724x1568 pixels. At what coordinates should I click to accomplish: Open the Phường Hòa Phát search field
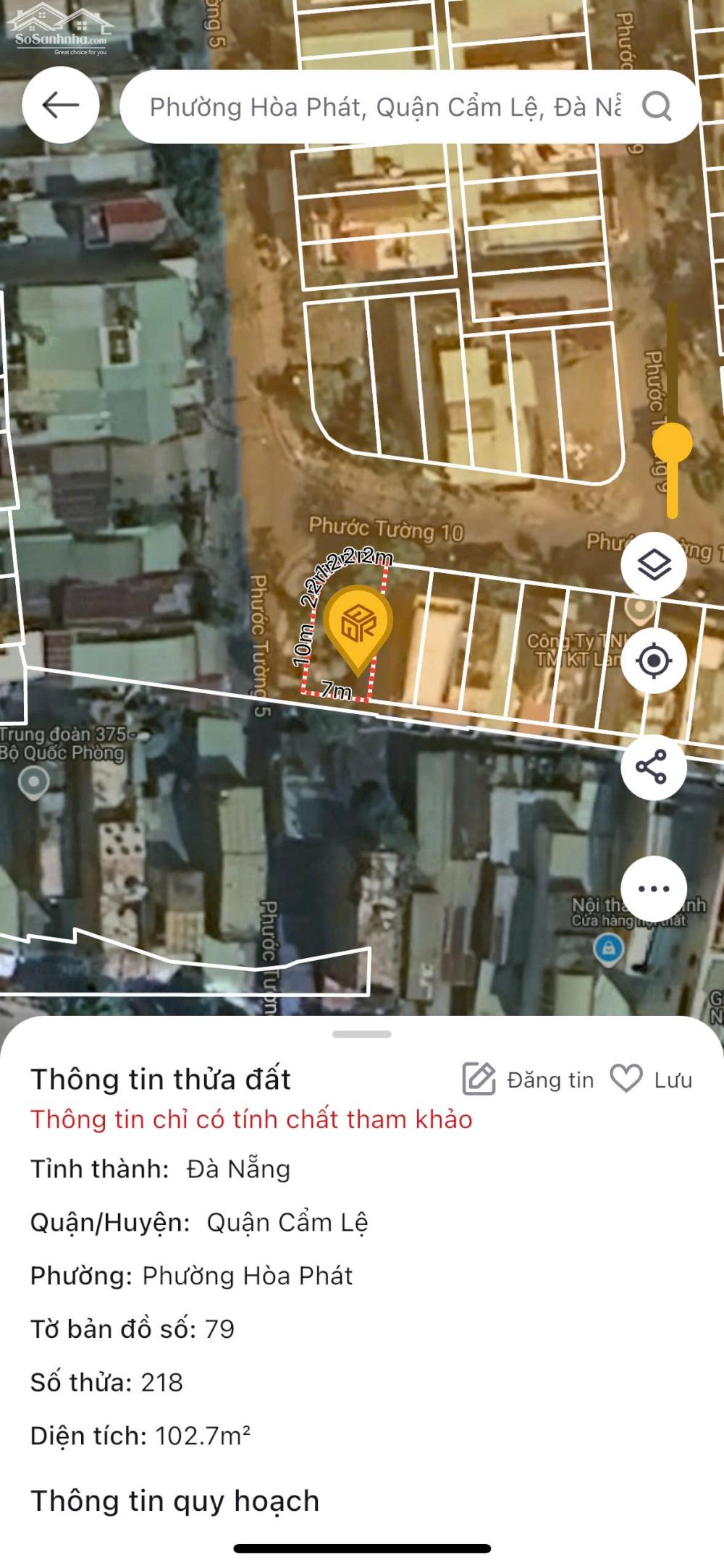click(384, 107)
